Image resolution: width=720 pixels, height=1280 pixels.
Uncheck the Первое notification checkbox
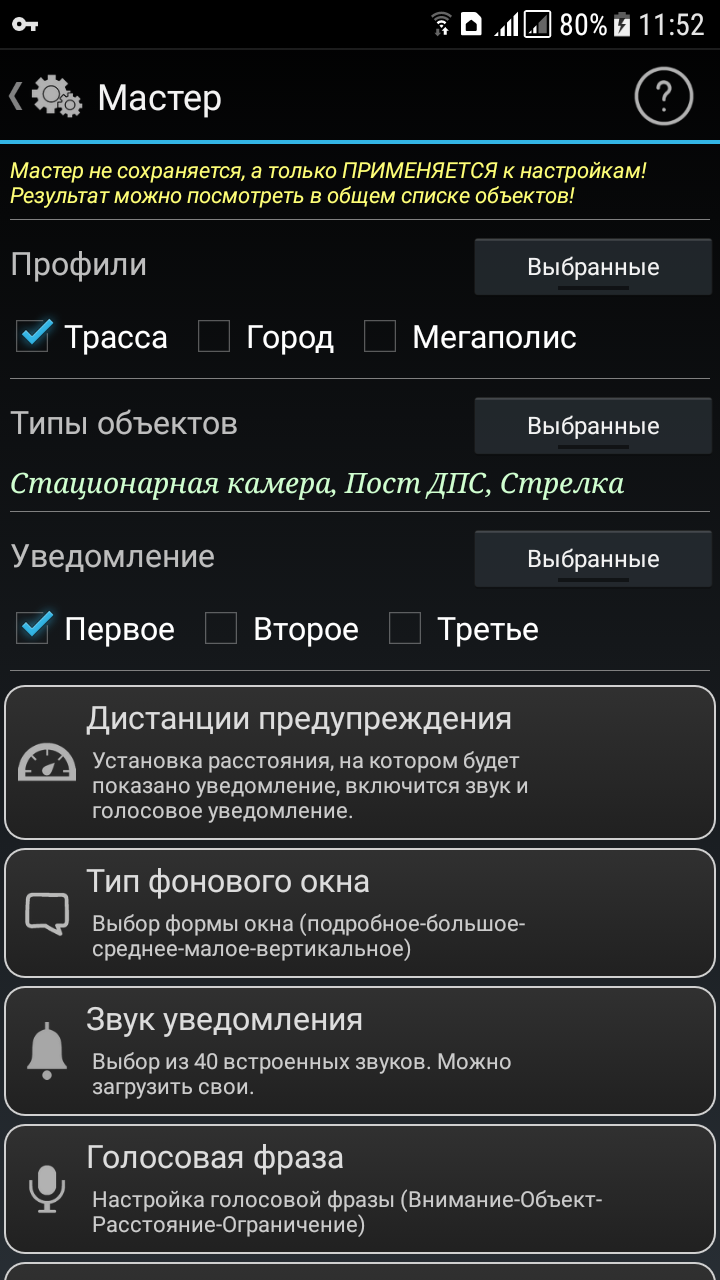click(x=33, y=628)
